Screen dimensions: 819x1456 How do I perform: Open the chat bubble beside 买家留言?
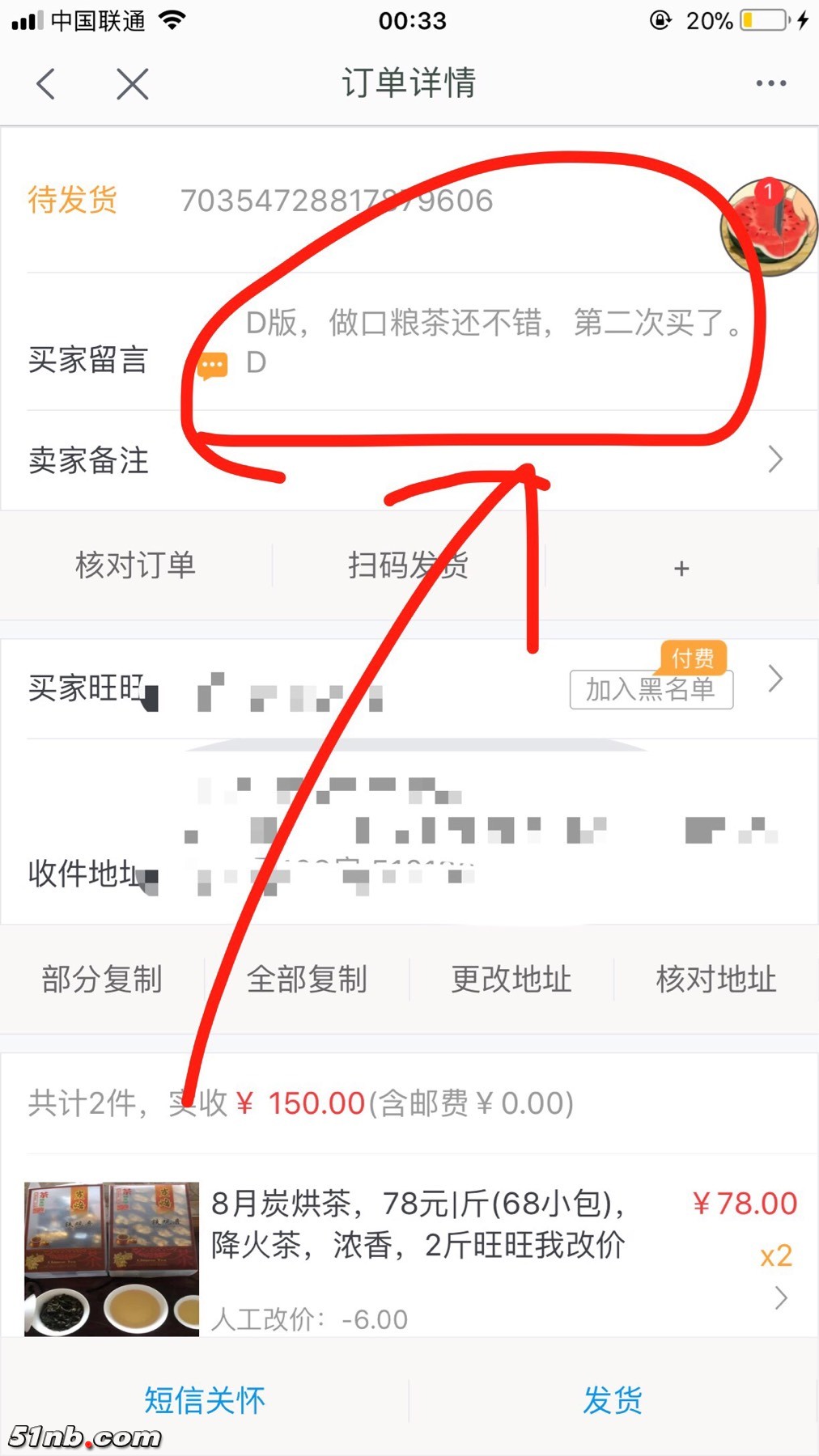214,366
